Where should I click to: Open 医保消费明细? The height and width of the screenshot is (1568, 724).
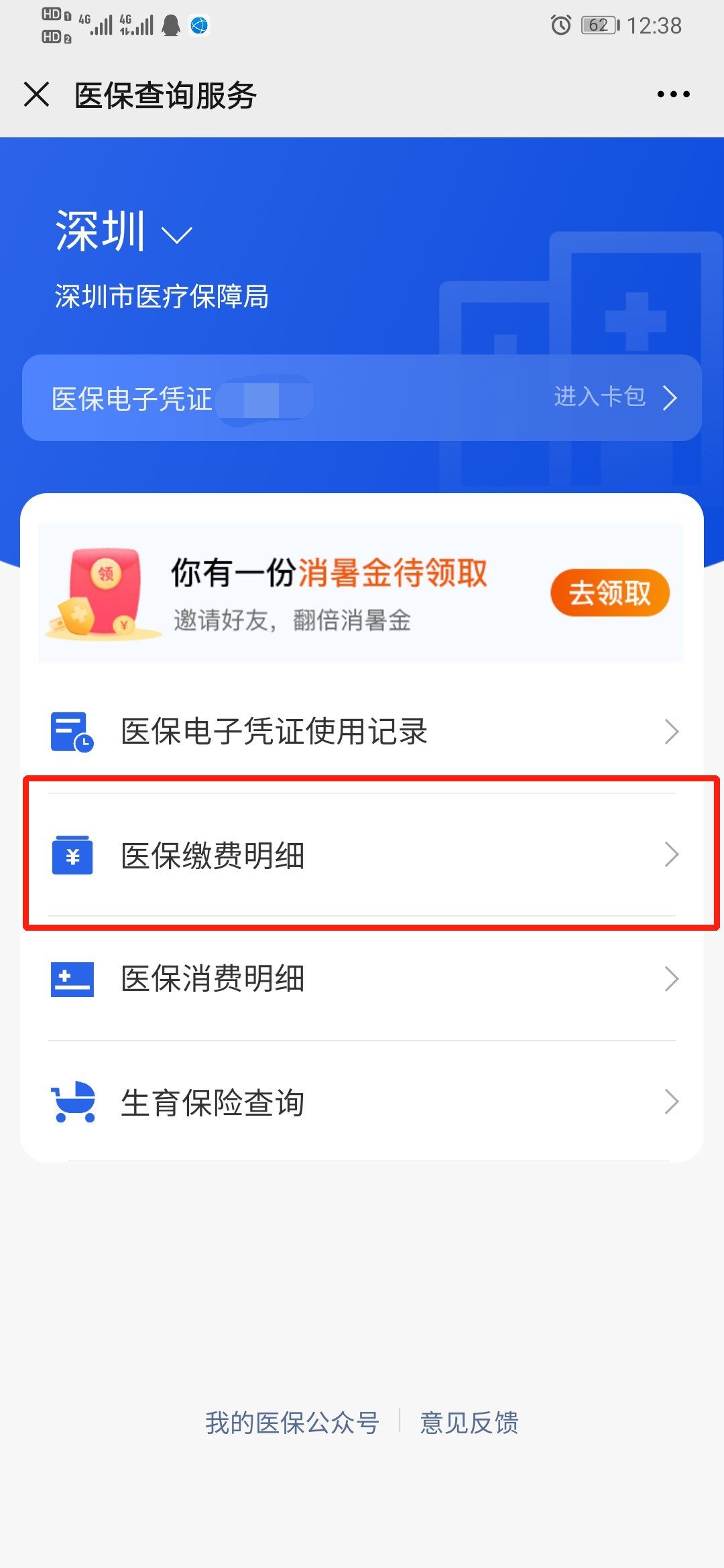tap(362, 978)
